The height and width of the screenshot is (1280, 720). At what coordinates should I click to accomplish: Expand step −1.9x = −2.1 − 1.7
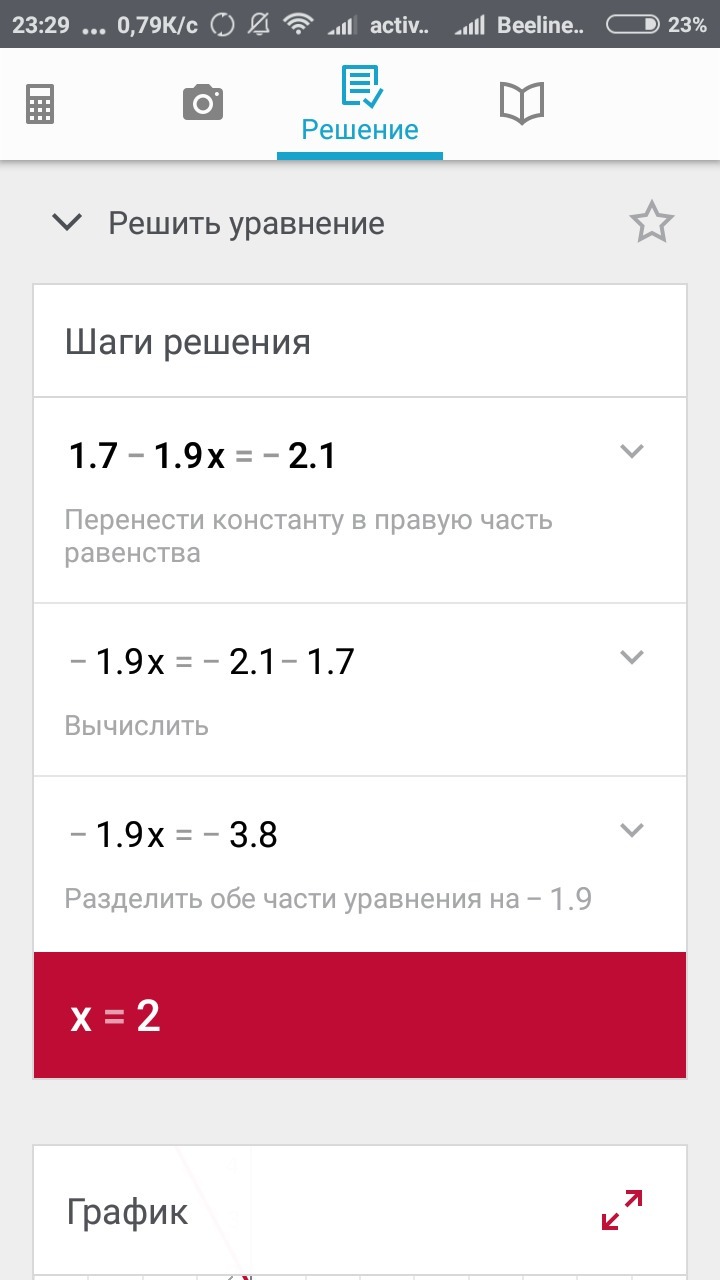[x=631, y=658]
